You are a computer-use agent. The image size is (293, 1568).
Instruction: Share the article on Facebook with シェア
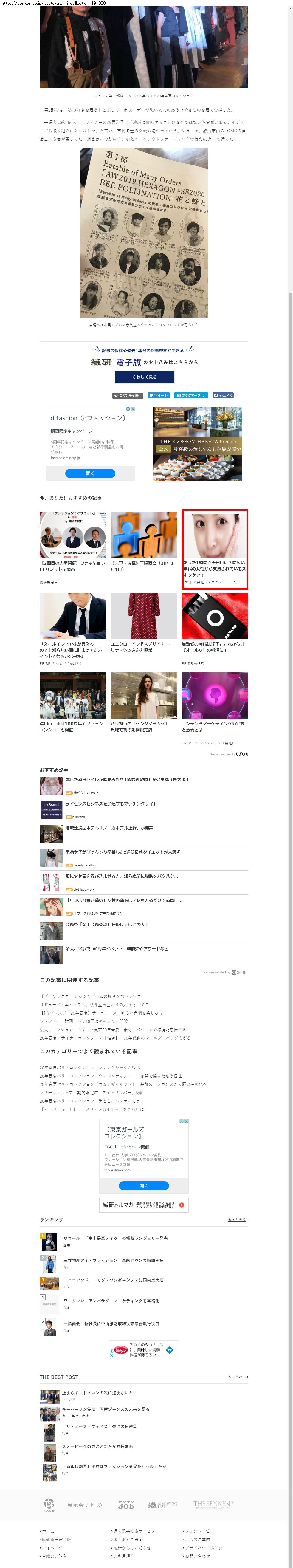click(x=222, y=395)
